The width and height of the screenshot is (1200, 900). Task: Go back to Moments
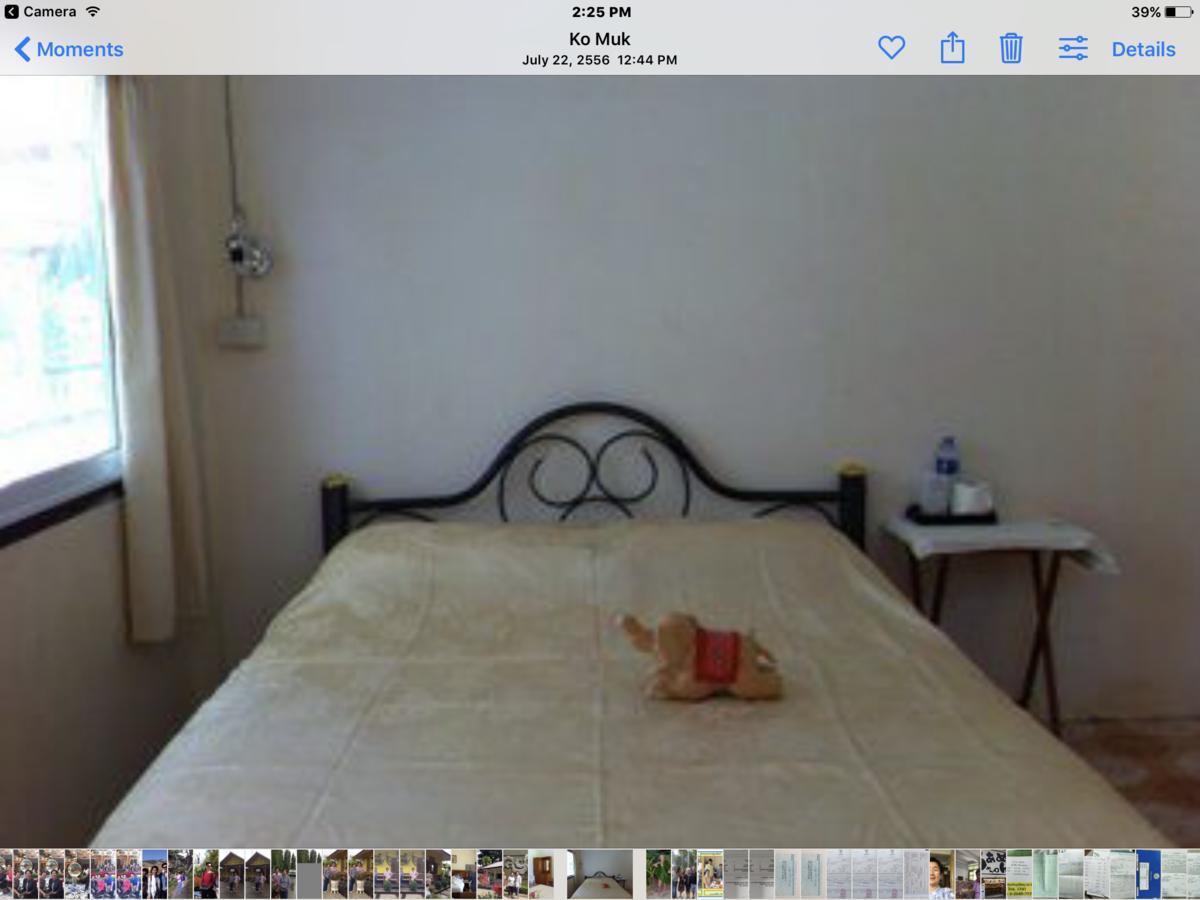[68, 49]
